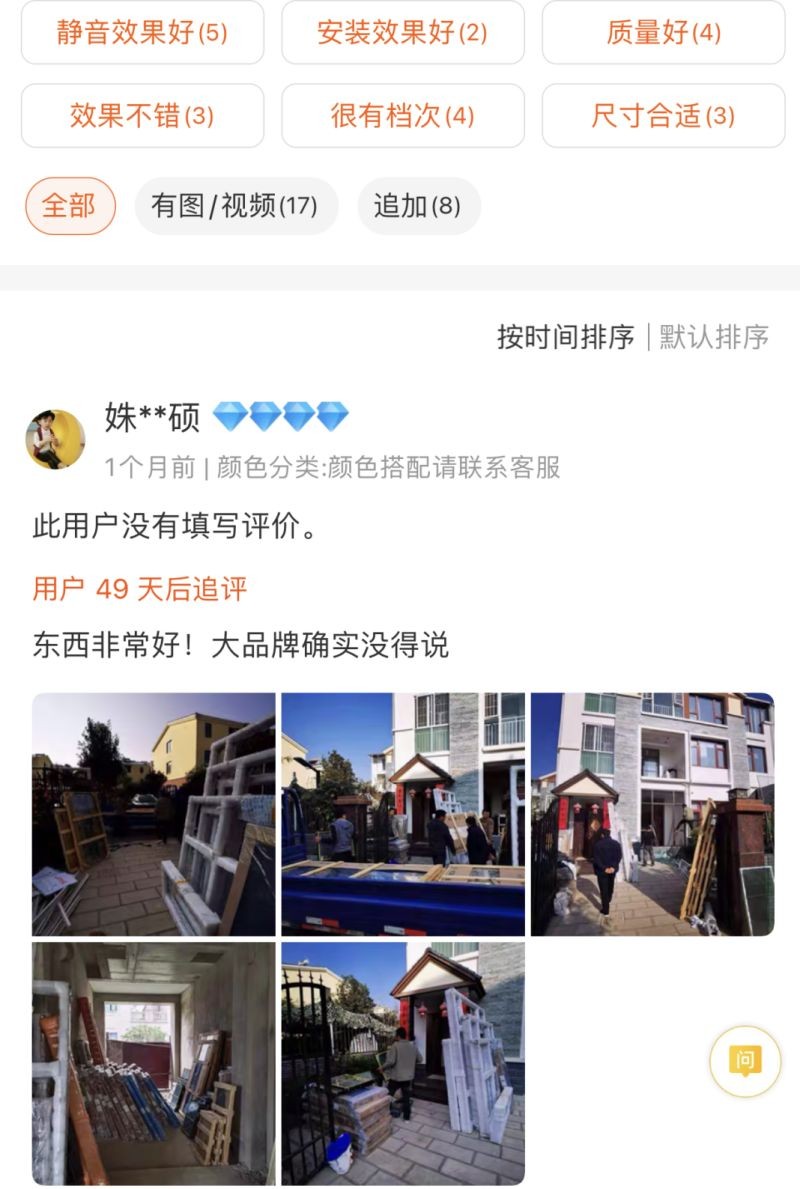View review photo with the blue truck

click(403, 814)
